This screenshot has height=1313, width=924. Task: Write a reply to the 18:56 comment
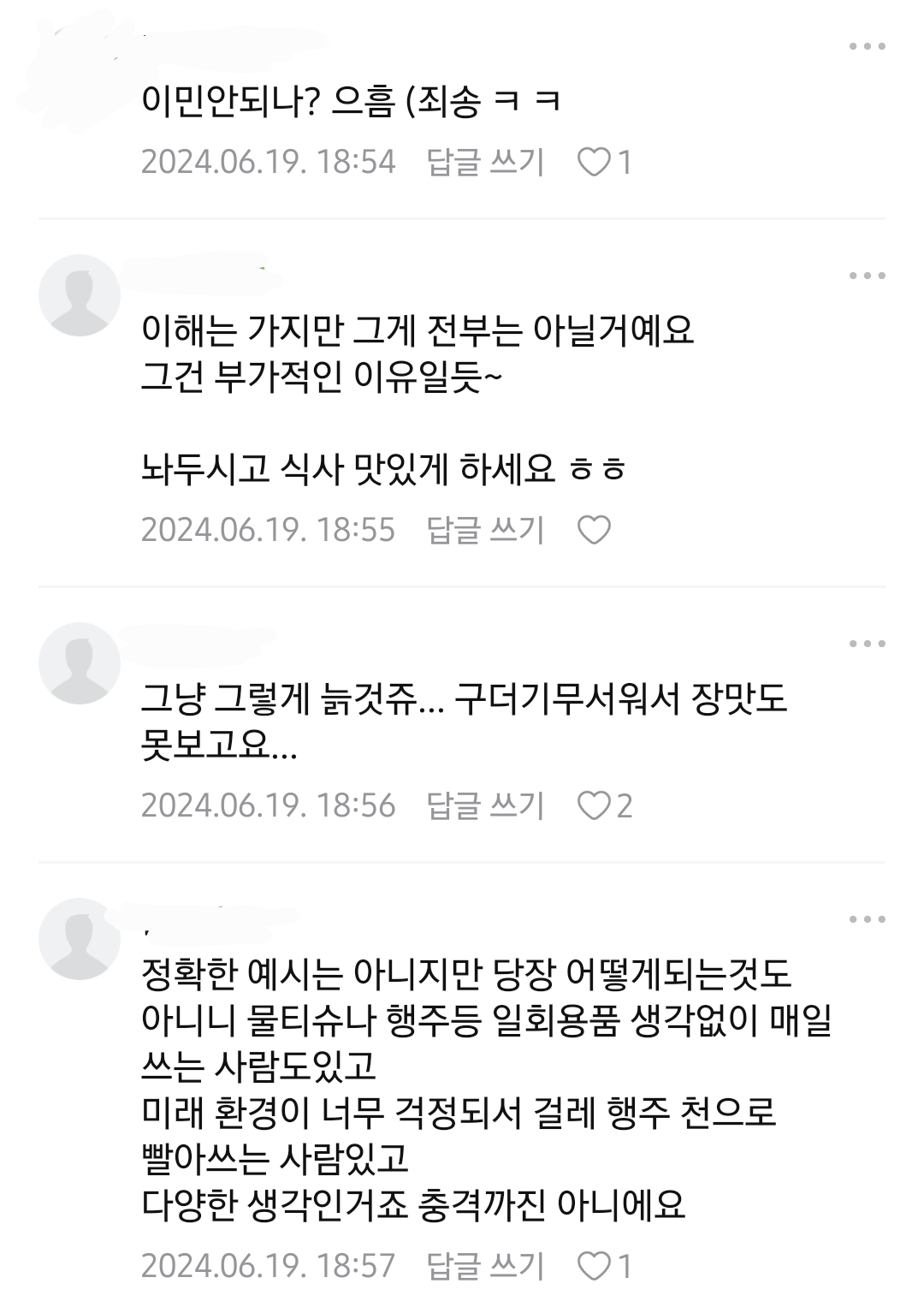(x=485, y=805)
